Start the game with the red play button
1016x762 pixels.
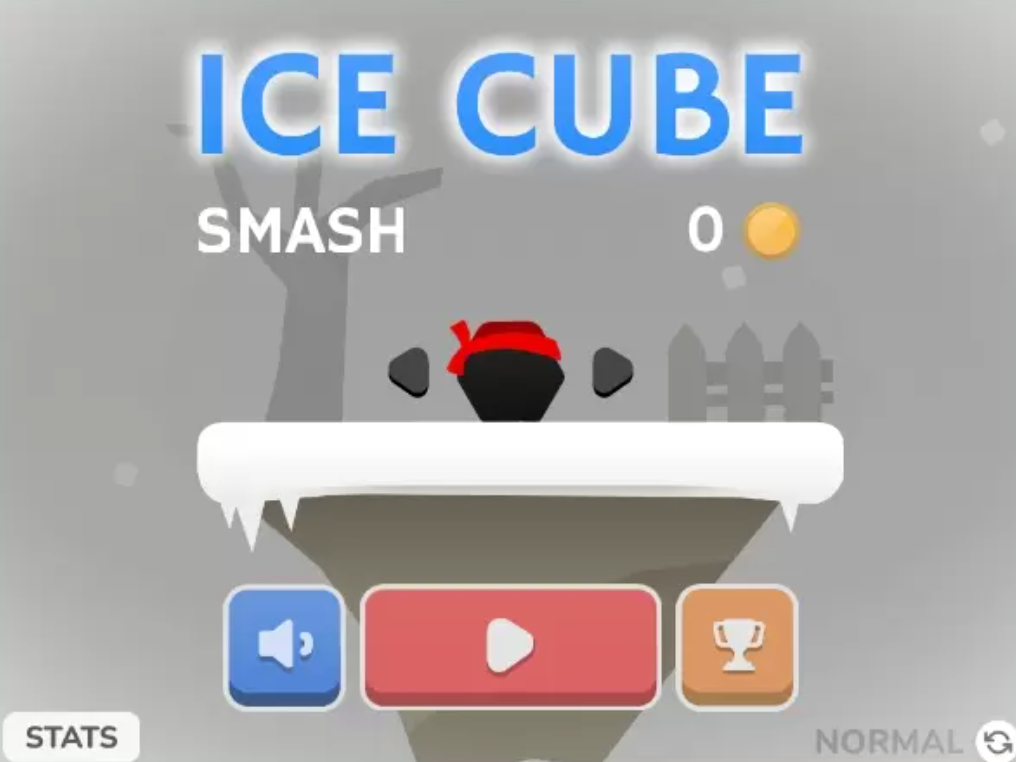pos(510,645)
